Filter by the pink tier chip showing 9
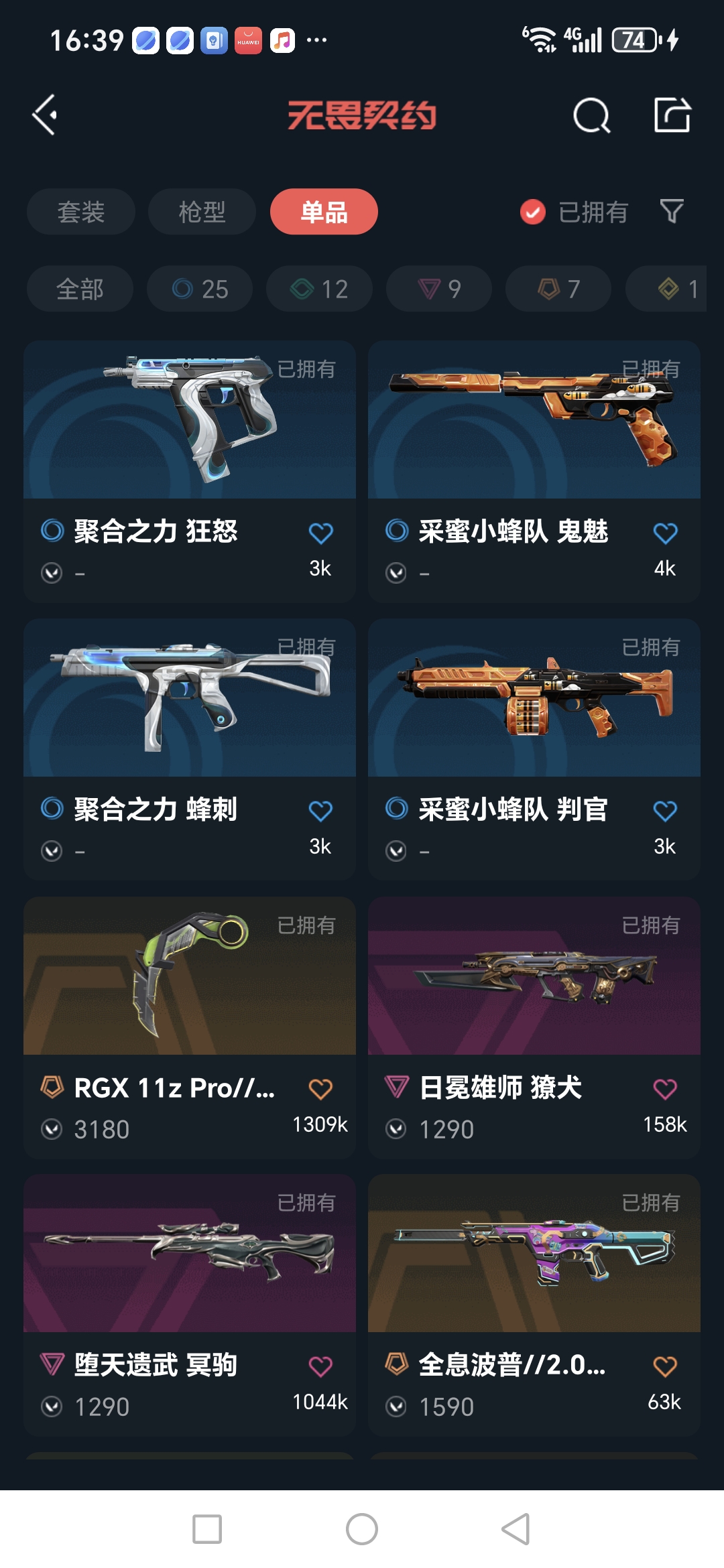 439,289
